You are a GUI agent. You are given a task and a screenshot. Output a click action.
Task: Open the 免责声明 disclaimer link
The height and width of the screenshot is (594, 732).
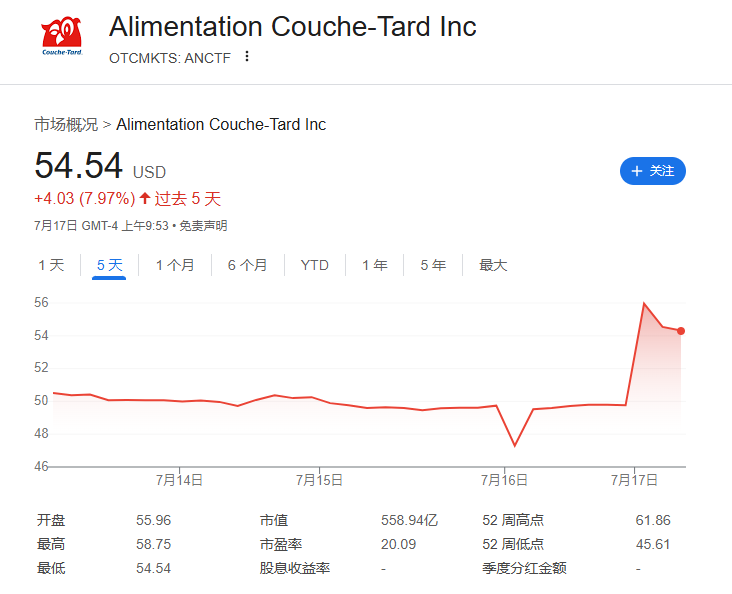204,226
